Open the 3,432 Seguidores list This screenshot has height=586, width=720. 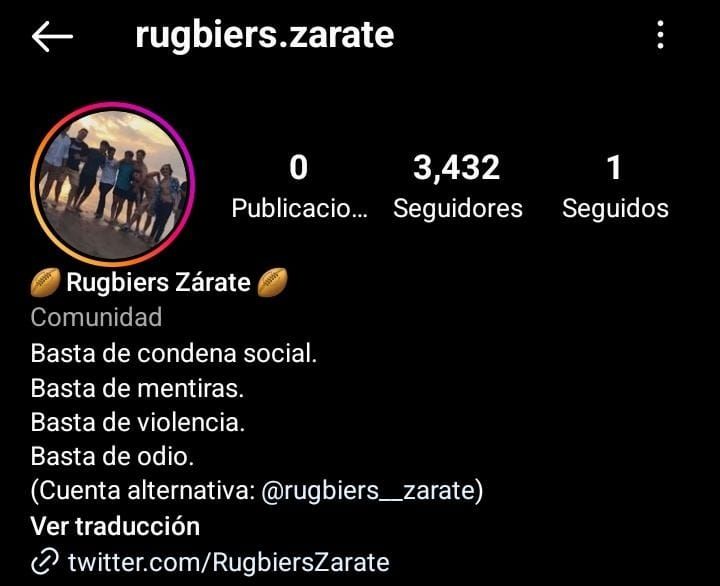(x=457, y=186)
